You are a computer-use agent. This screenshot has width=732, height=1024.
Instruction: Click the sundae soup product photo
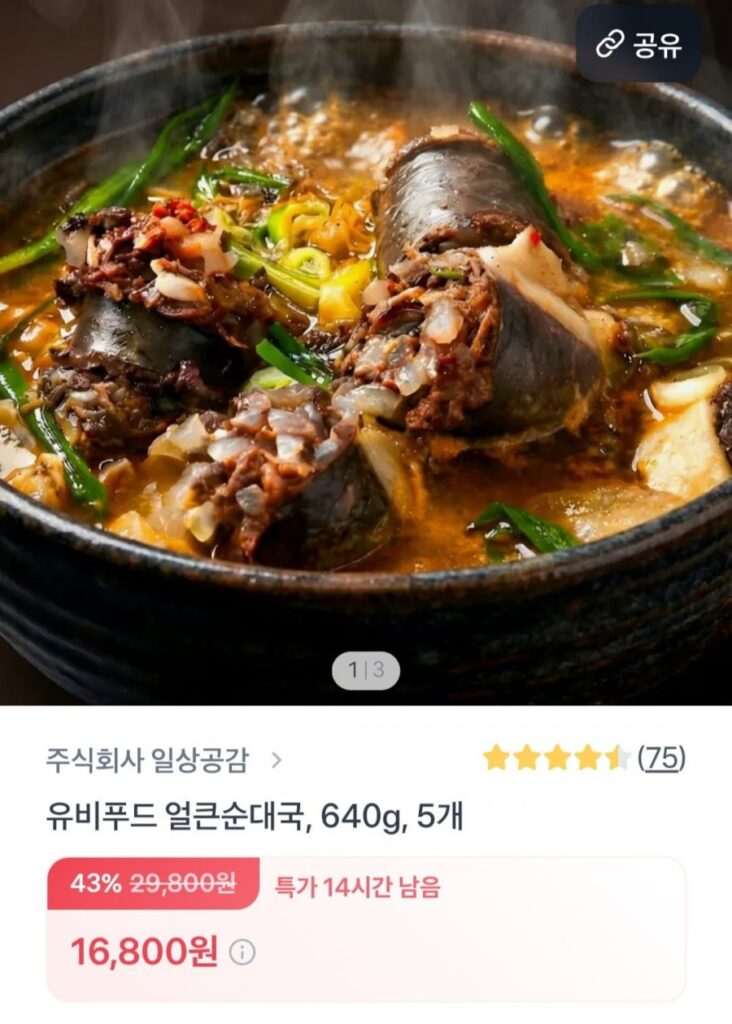click(366, 330)
